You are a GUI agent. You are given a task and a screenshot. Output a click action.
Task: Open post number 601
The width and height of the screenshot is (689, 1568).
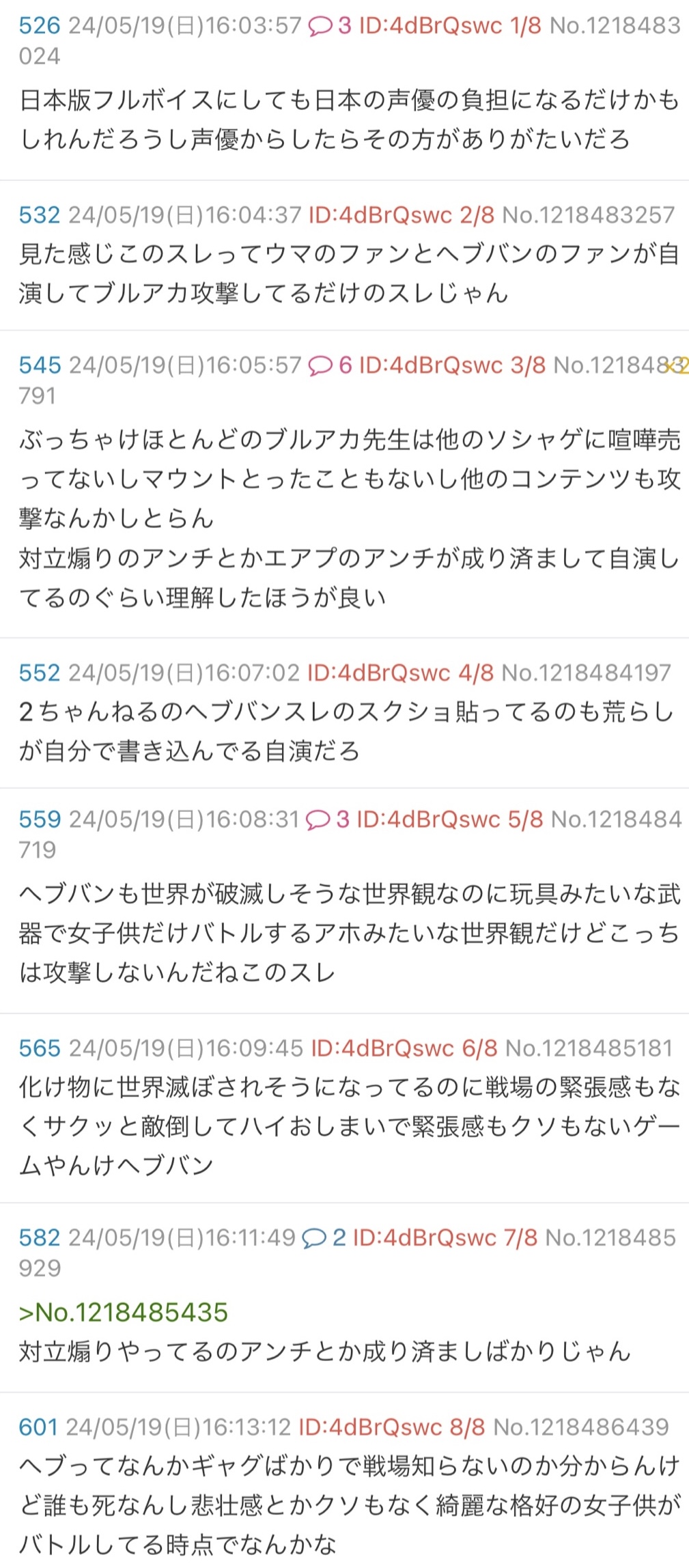pyautogui.click(x=38, y=1426)
